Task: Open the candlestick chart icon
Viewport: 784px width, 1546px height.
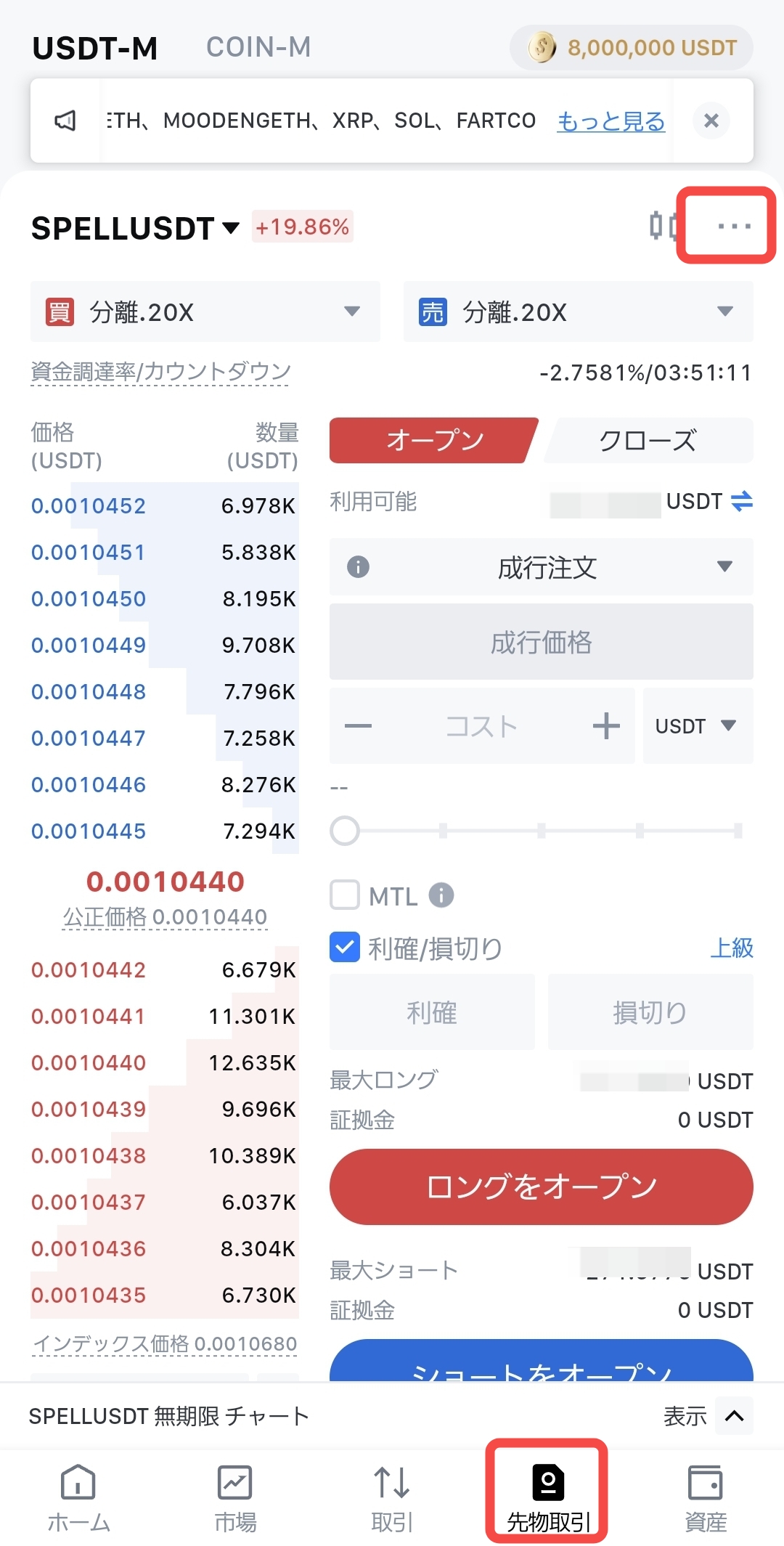Action: (662, 227)
